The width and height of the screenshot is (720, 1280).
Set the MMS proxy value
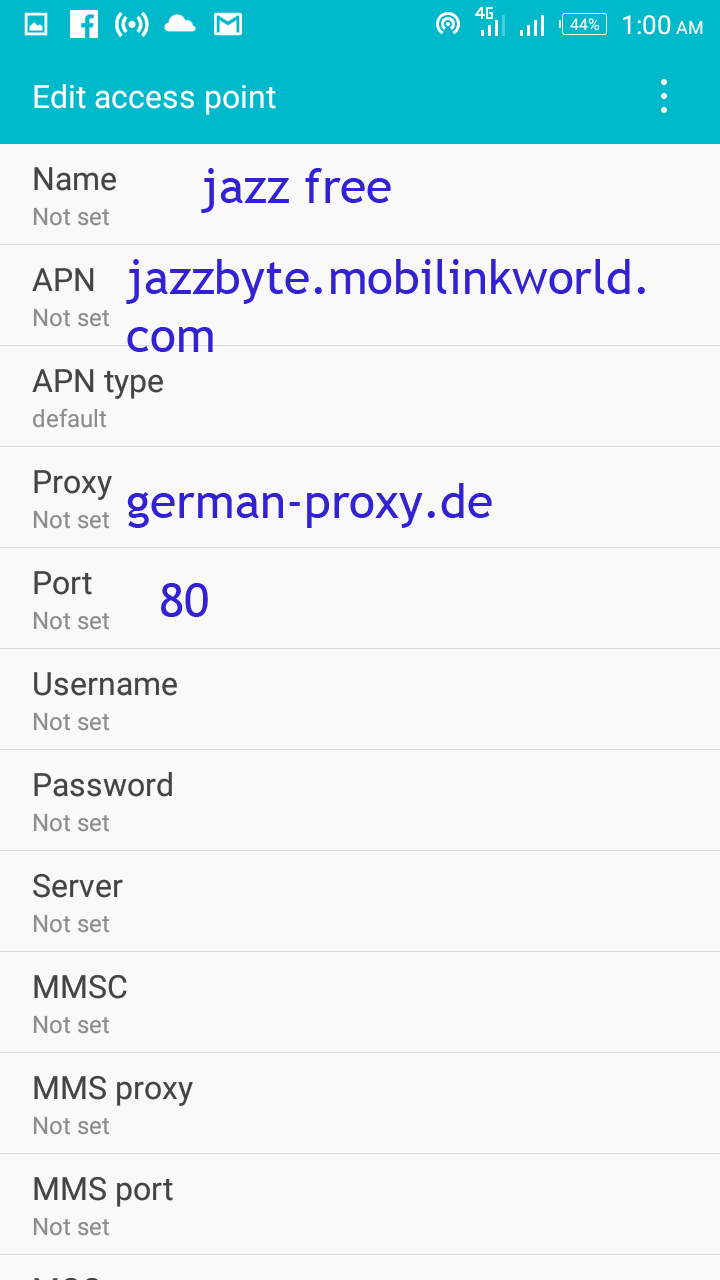click(360, 1104)
